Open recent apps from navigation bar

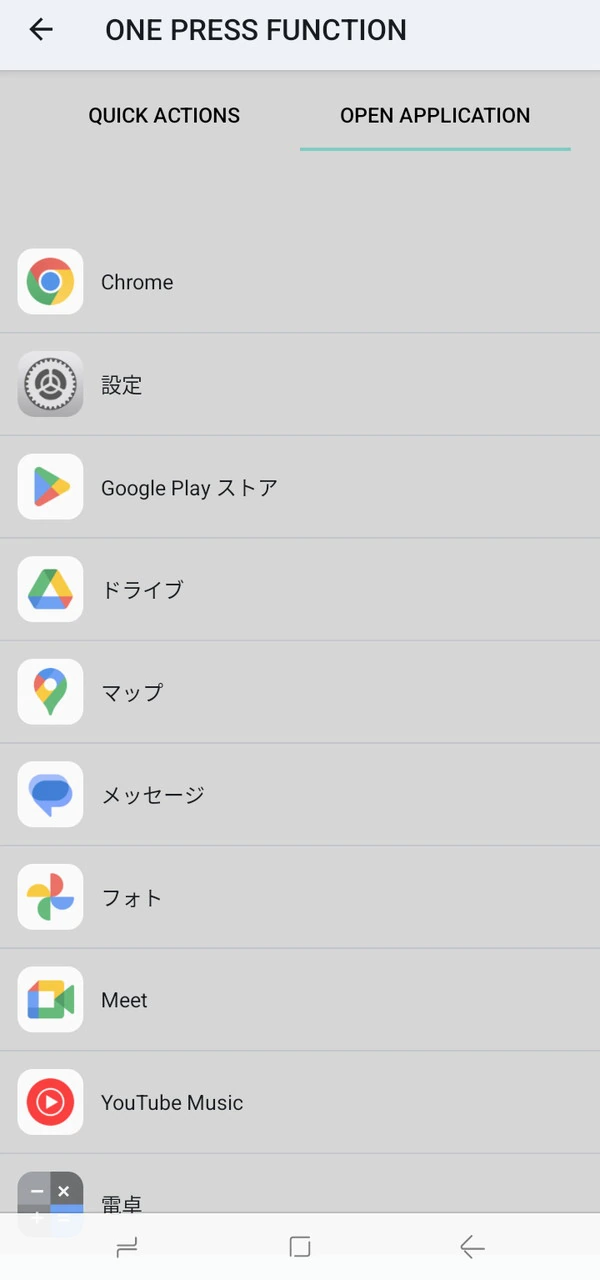(x=127, y=1246)
